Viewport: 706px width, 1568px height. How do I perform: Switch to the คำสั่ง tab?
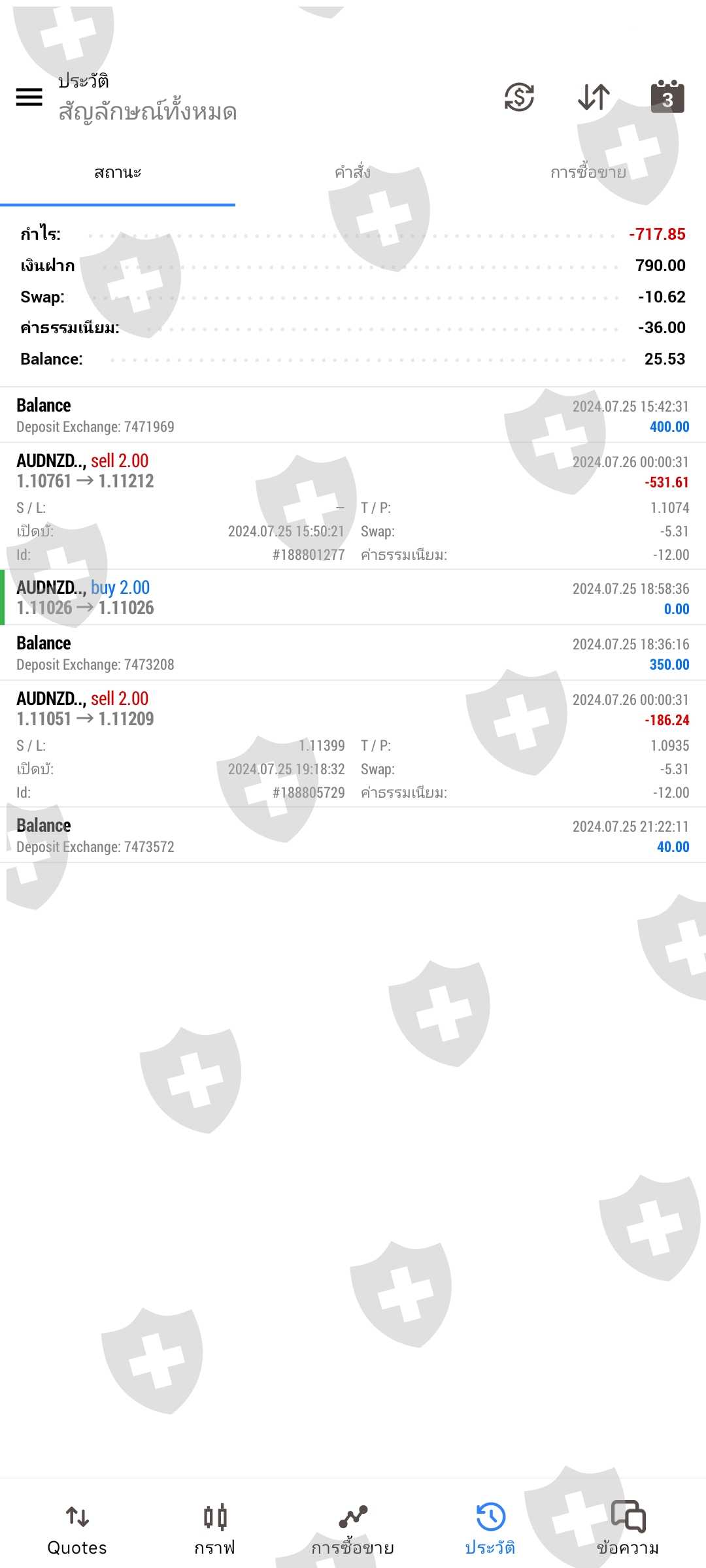[x=353, y=172]
